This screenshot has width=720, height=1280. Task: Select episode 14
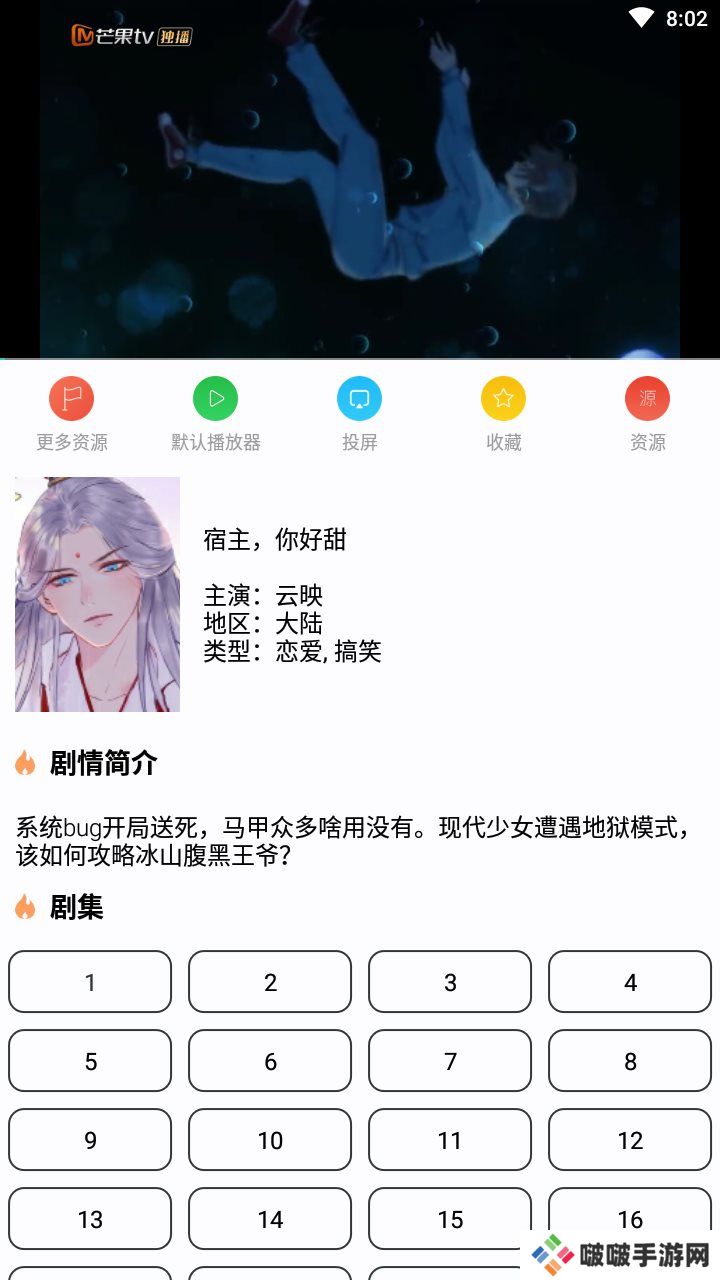270,1219
